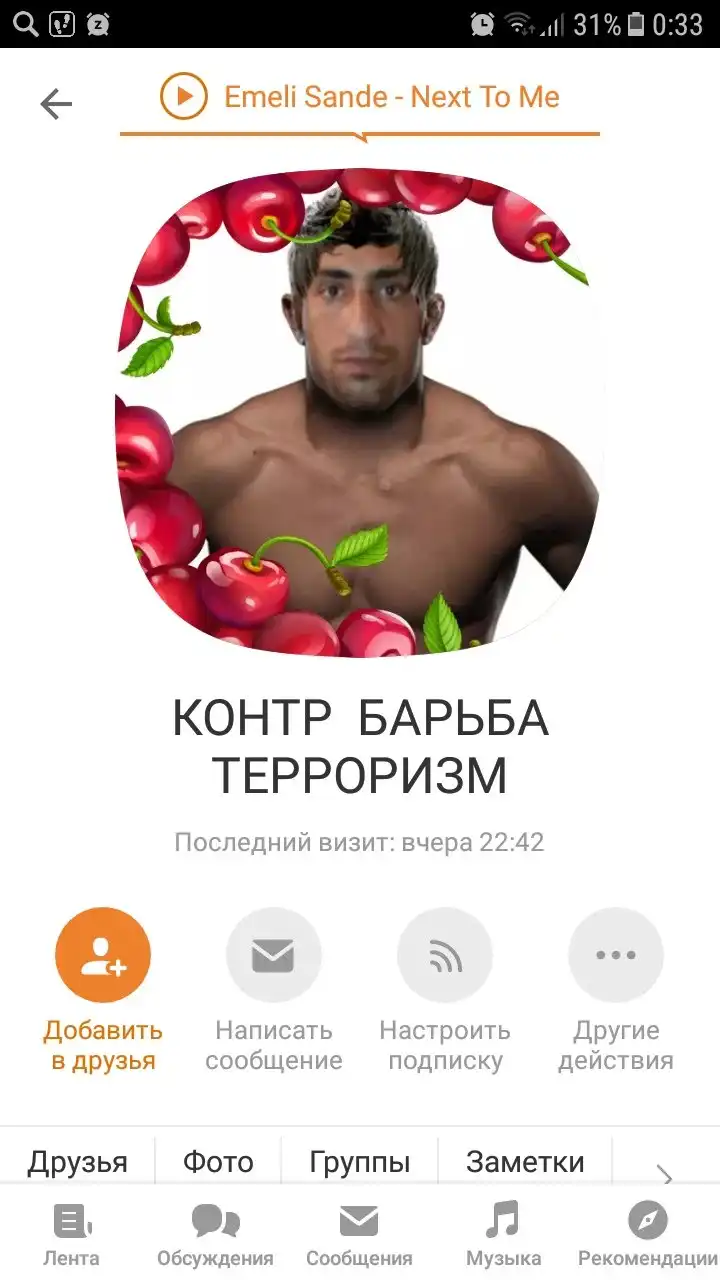Image resolution: width=720 pixels, height=1280 pixels.
Task: Go to Обсуждения in the bottom navigation
Action: point(215,1234)
